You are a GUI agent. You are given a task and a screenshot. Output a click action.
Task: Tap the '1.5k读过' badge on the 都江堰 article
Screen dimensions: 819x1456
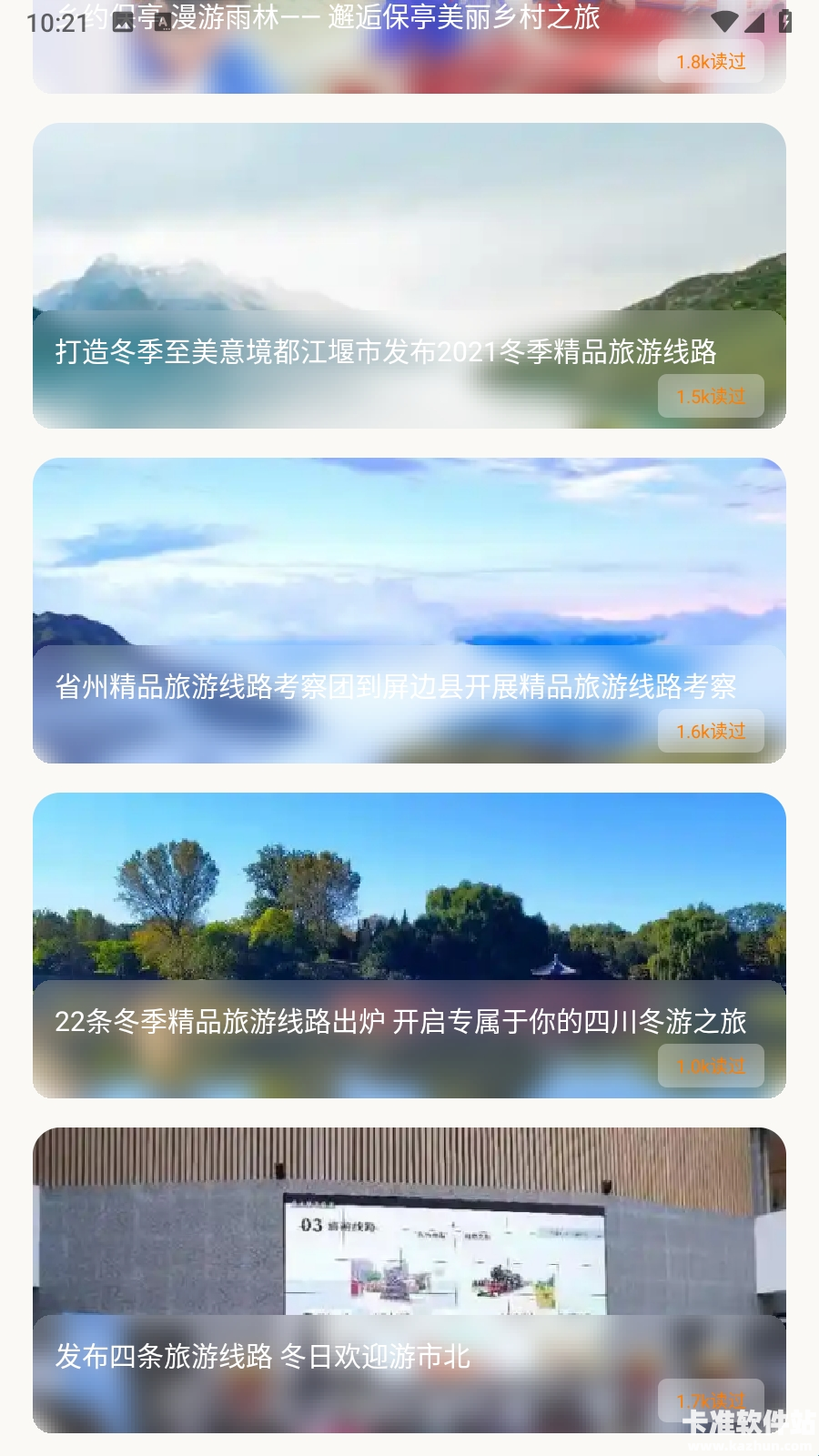click(x=710, y=397)
